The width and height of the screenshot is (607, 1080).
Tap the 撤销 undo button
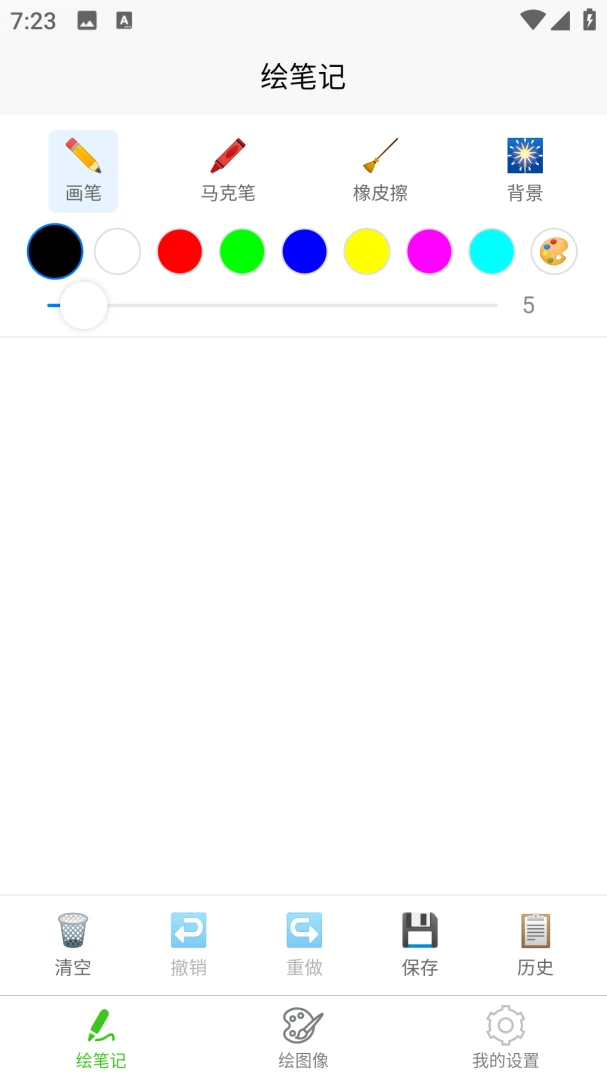pos(188,944)
